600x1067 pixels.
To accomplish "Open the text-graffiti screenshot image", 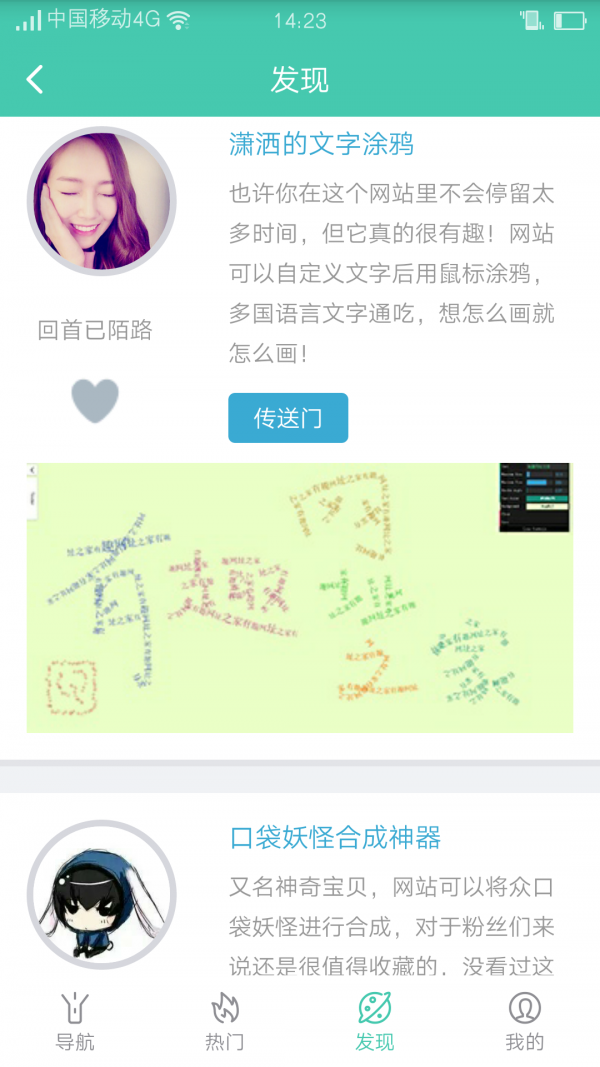I will 299,597.
